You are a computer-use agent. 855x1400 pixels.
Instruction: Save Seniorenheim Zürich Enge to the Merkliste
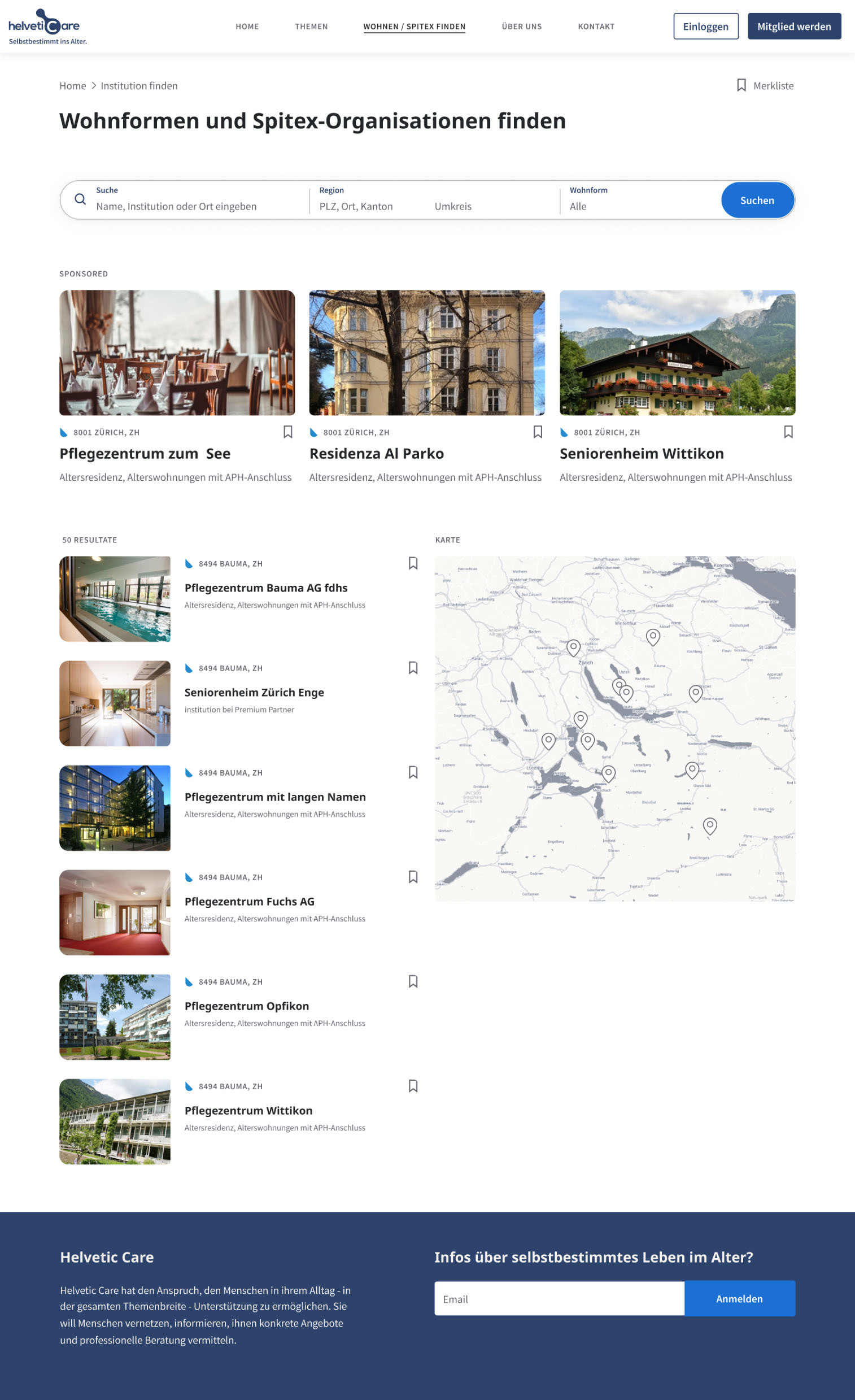[413, 668]
